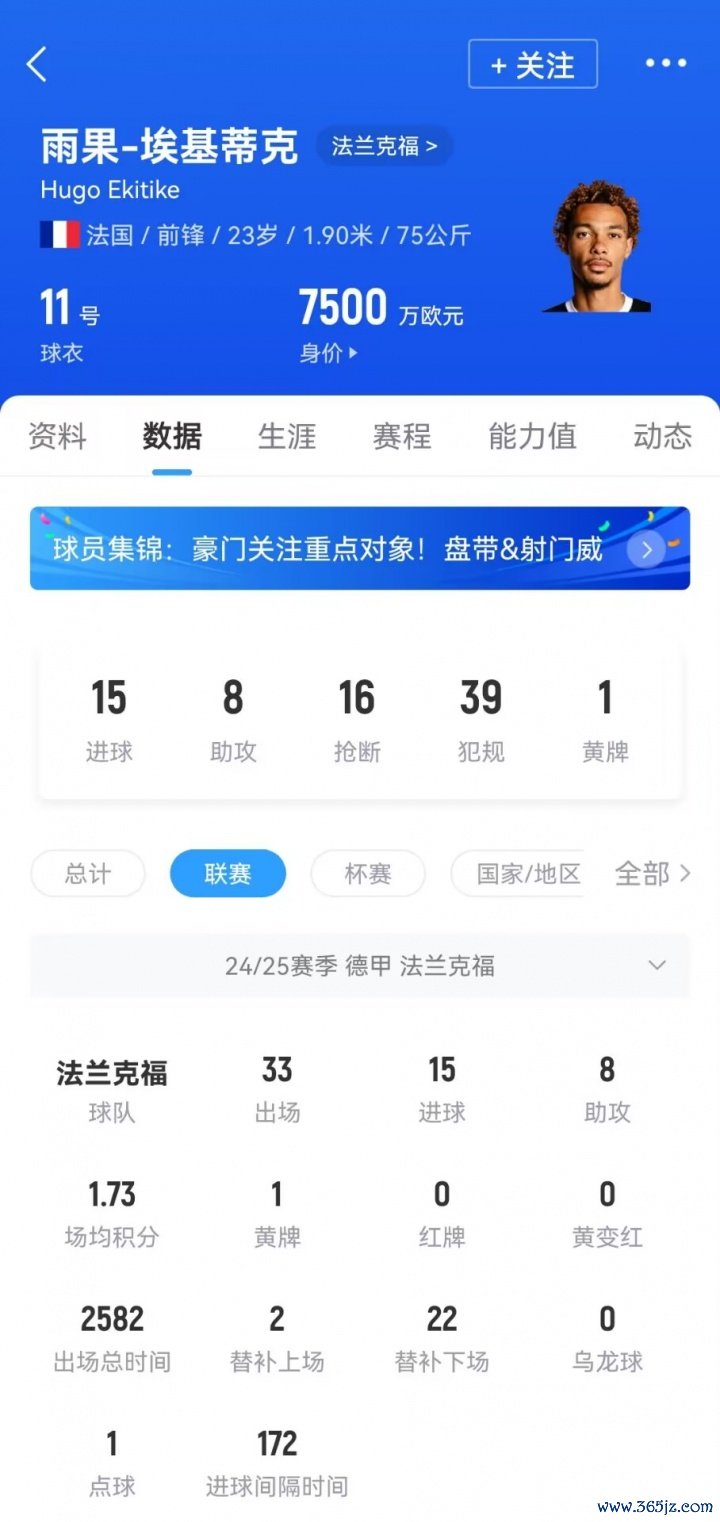This screenshot has height=1522, width=720.
Task: Open the three-dot overflow menu
Action: pos(665,64)
